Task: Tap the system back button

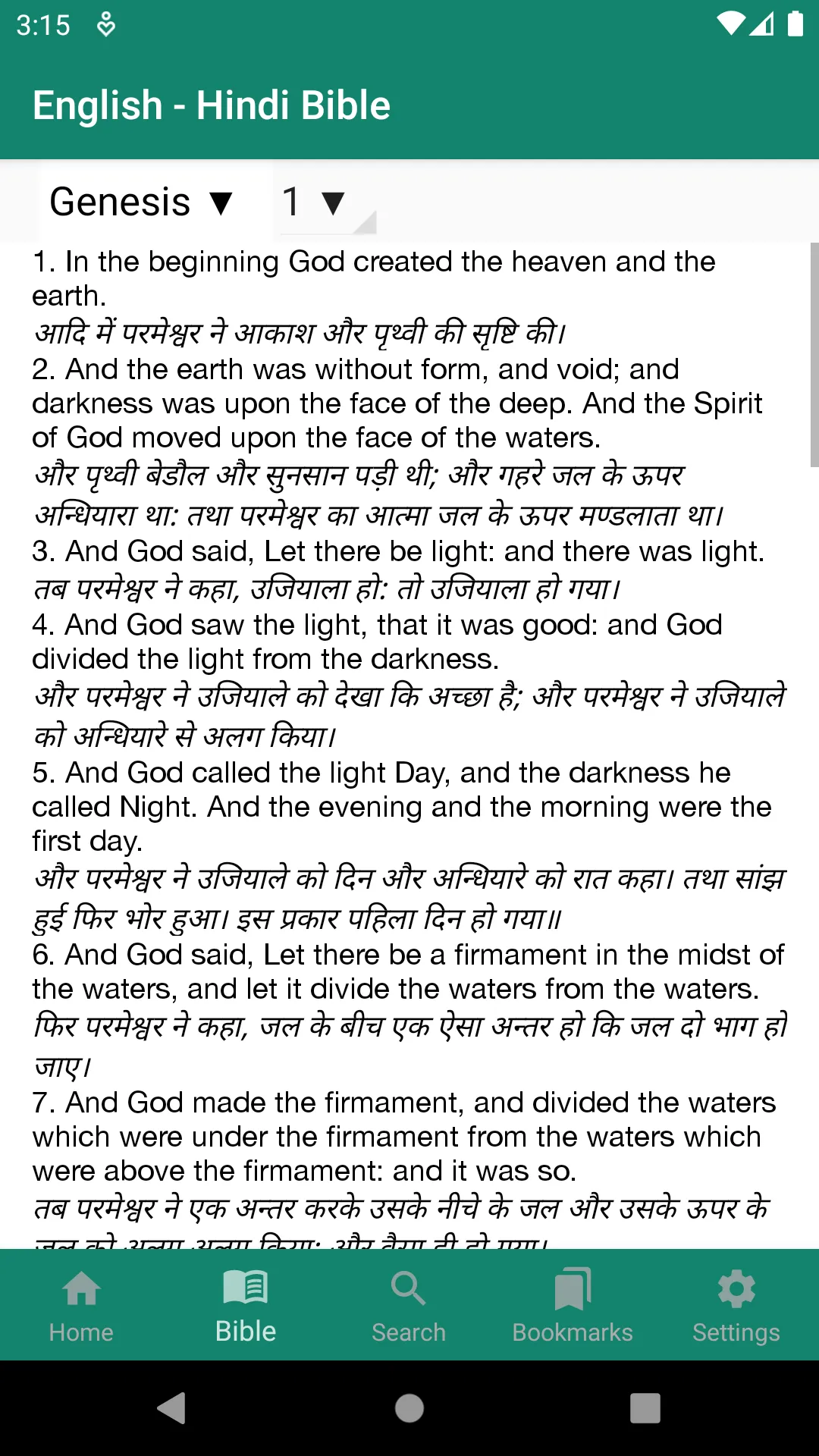Action: (172, 1408)
